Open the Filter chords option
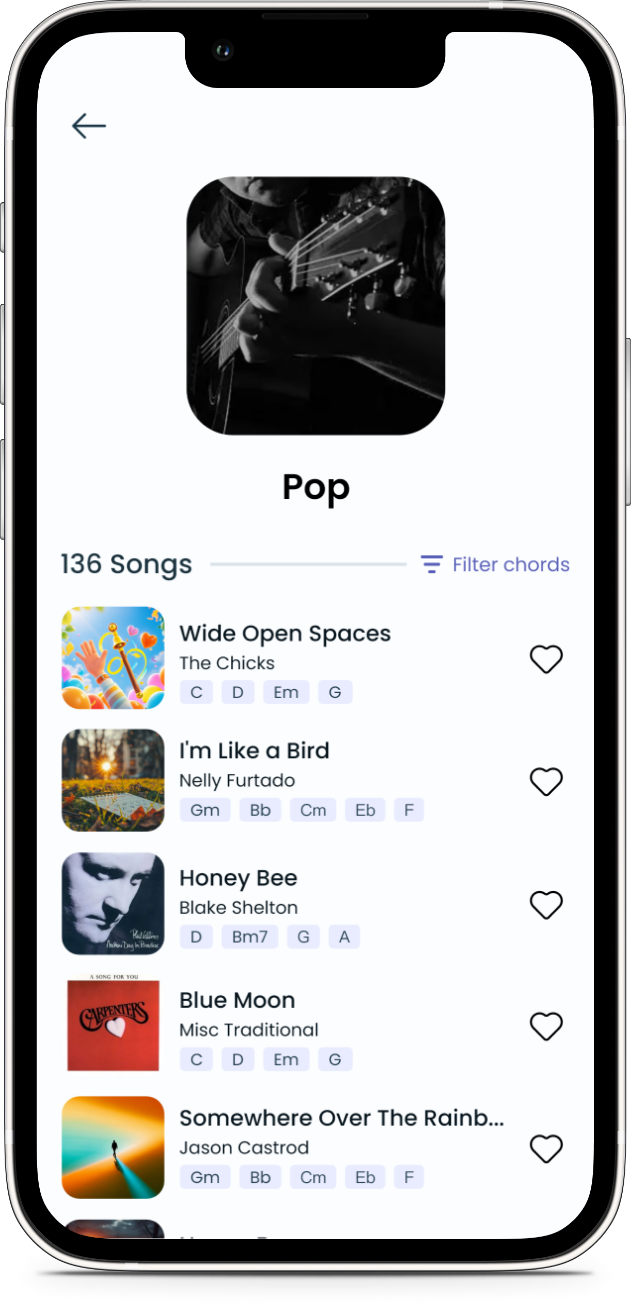631x1304 pixels. point(495,565)
